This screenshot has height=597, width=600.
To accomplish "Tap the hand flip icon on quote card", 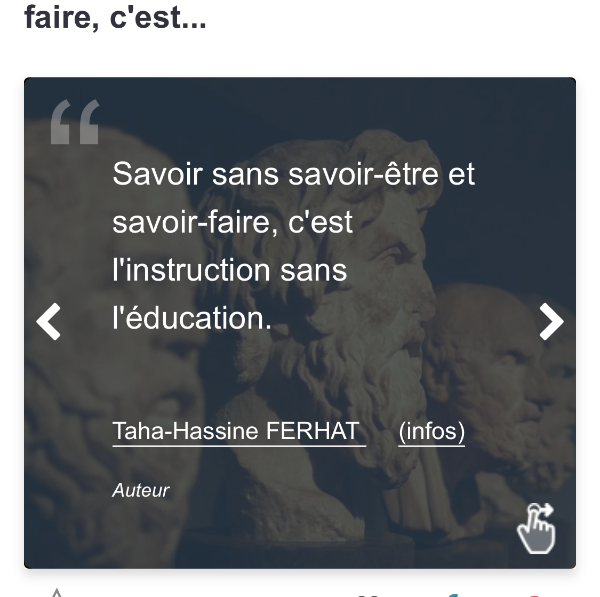I will pos(536,527).
